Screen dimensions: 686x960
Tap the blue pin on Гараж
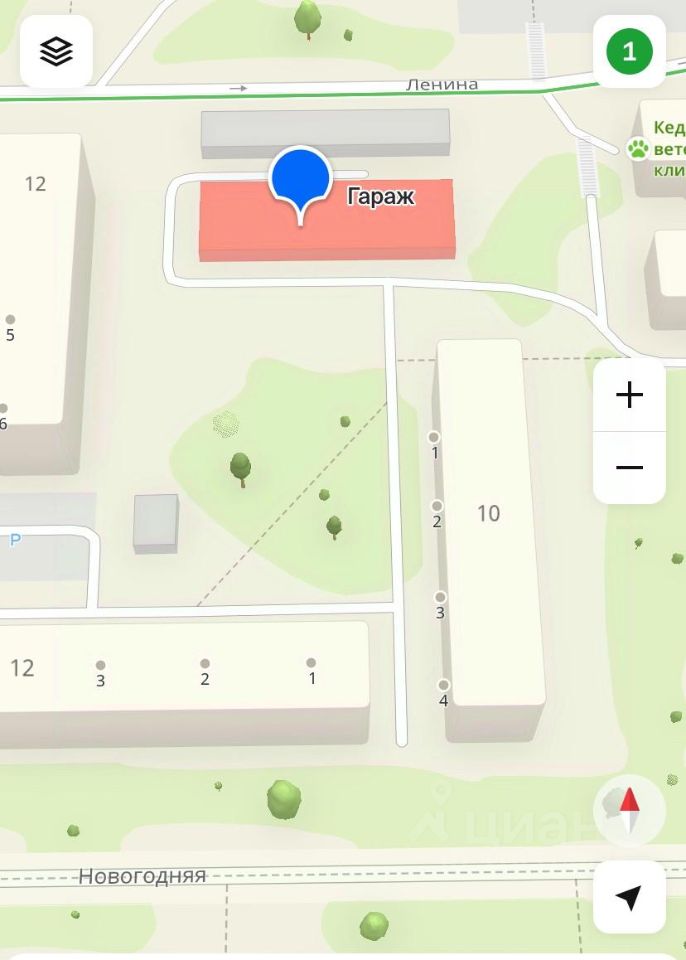300,180
